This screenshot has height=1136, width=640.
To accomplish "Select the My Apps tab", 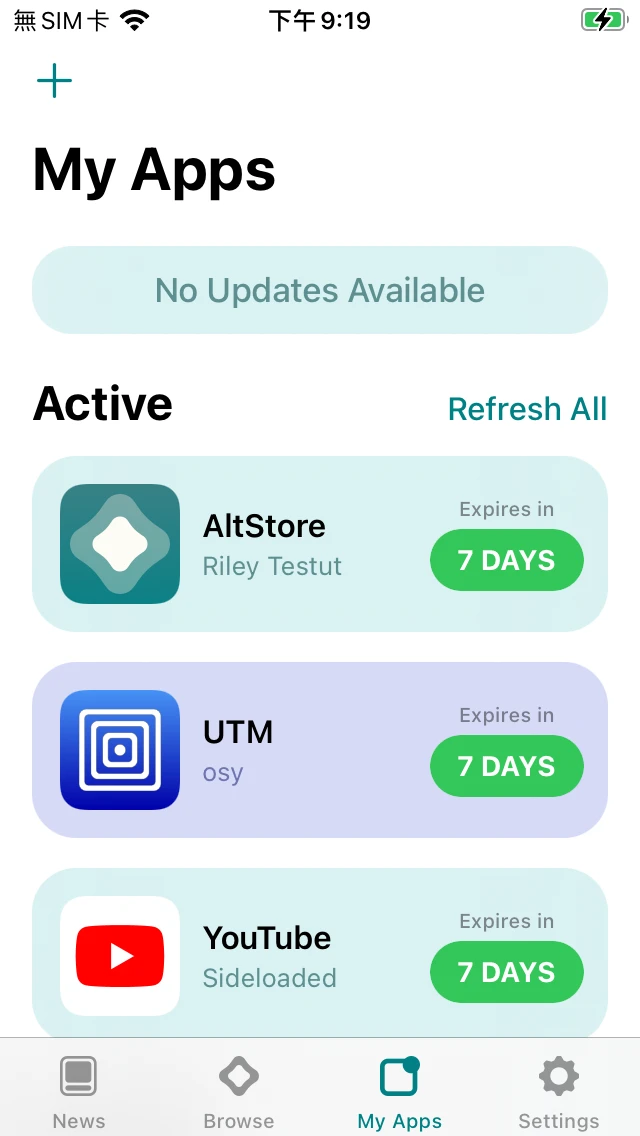I will click(399, 1090).
